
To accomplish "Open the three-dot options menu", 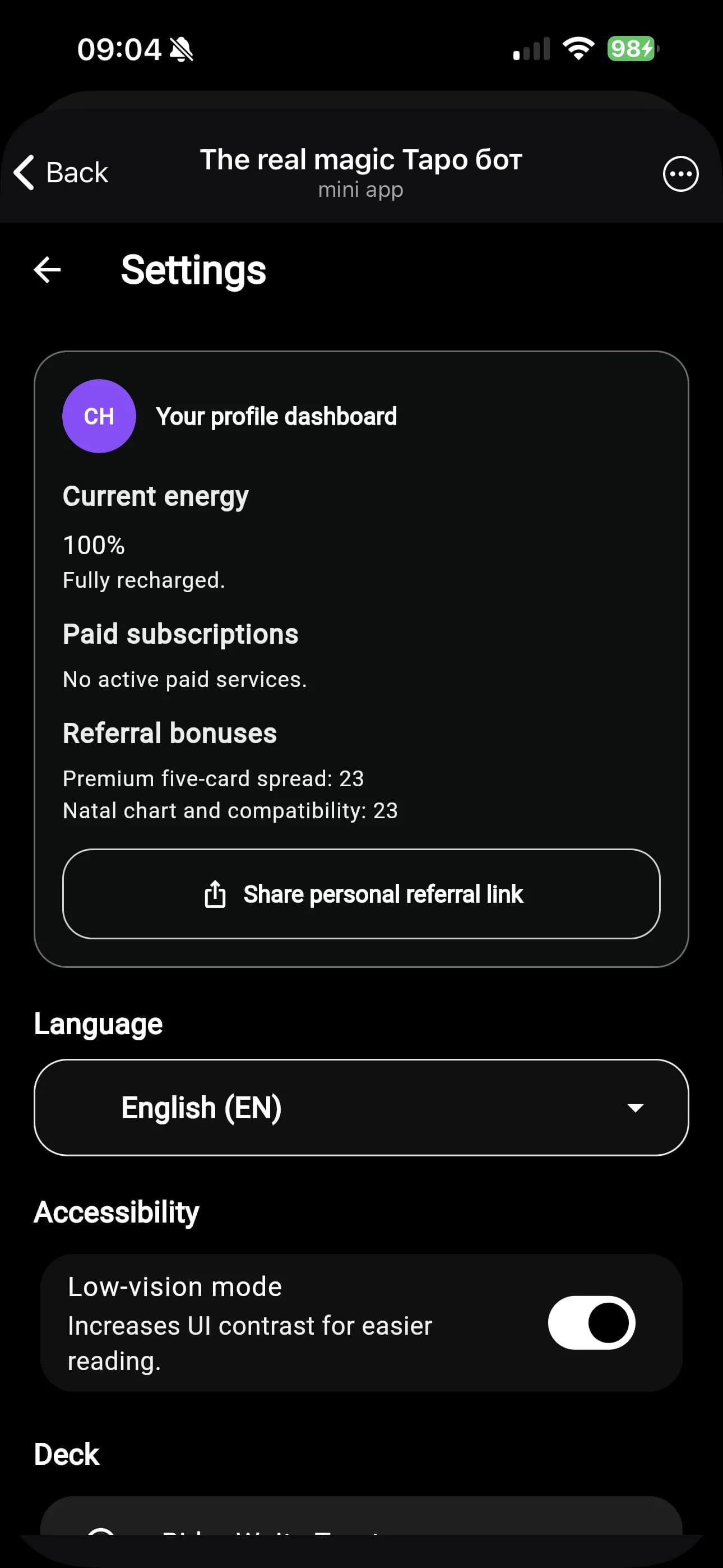I will click(680, 173).
